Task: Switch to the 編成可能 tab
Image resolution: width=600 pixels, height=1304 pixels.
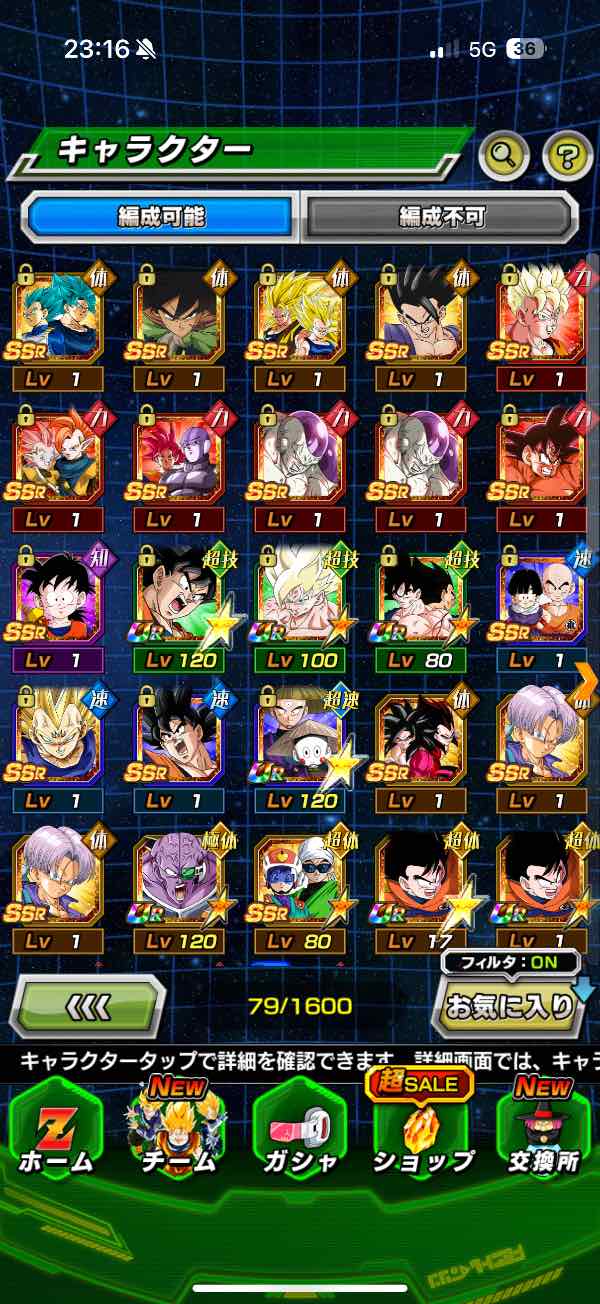Action: click(162, 216)
